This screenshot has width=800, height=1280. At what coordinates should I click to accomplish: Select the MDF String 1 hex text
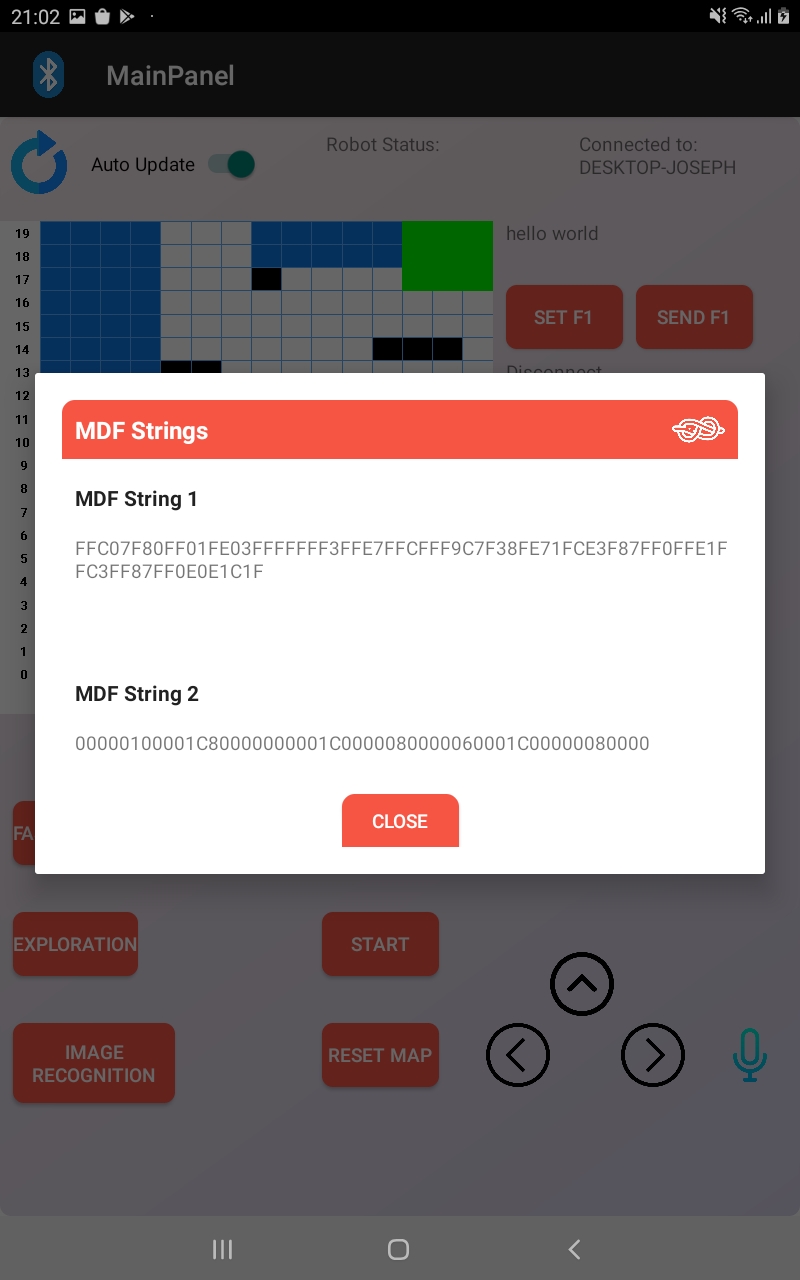pyautogui.click(x=400, y=560)
